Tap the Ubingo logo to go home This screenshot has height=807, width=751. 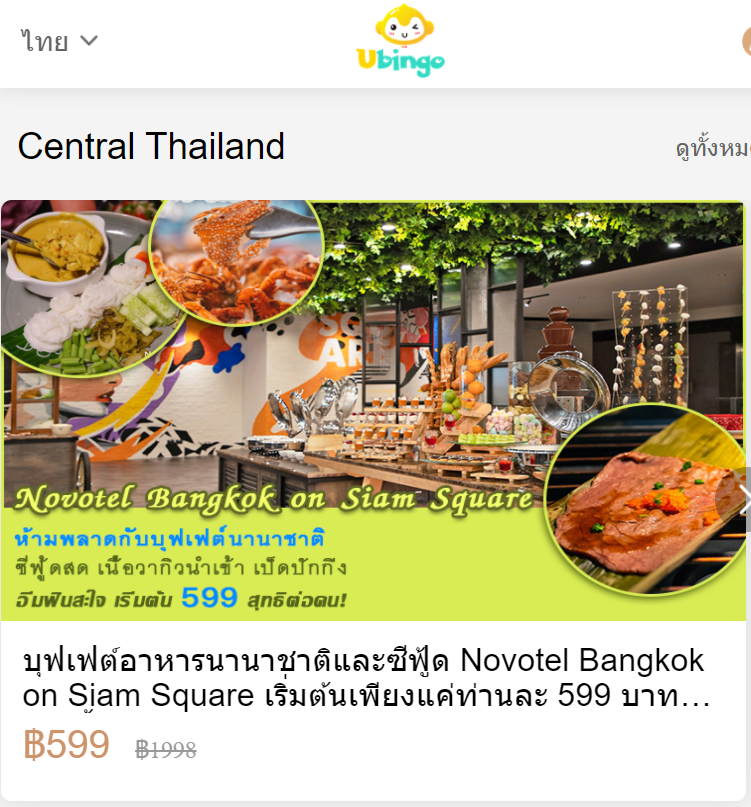tap(400, 41)
